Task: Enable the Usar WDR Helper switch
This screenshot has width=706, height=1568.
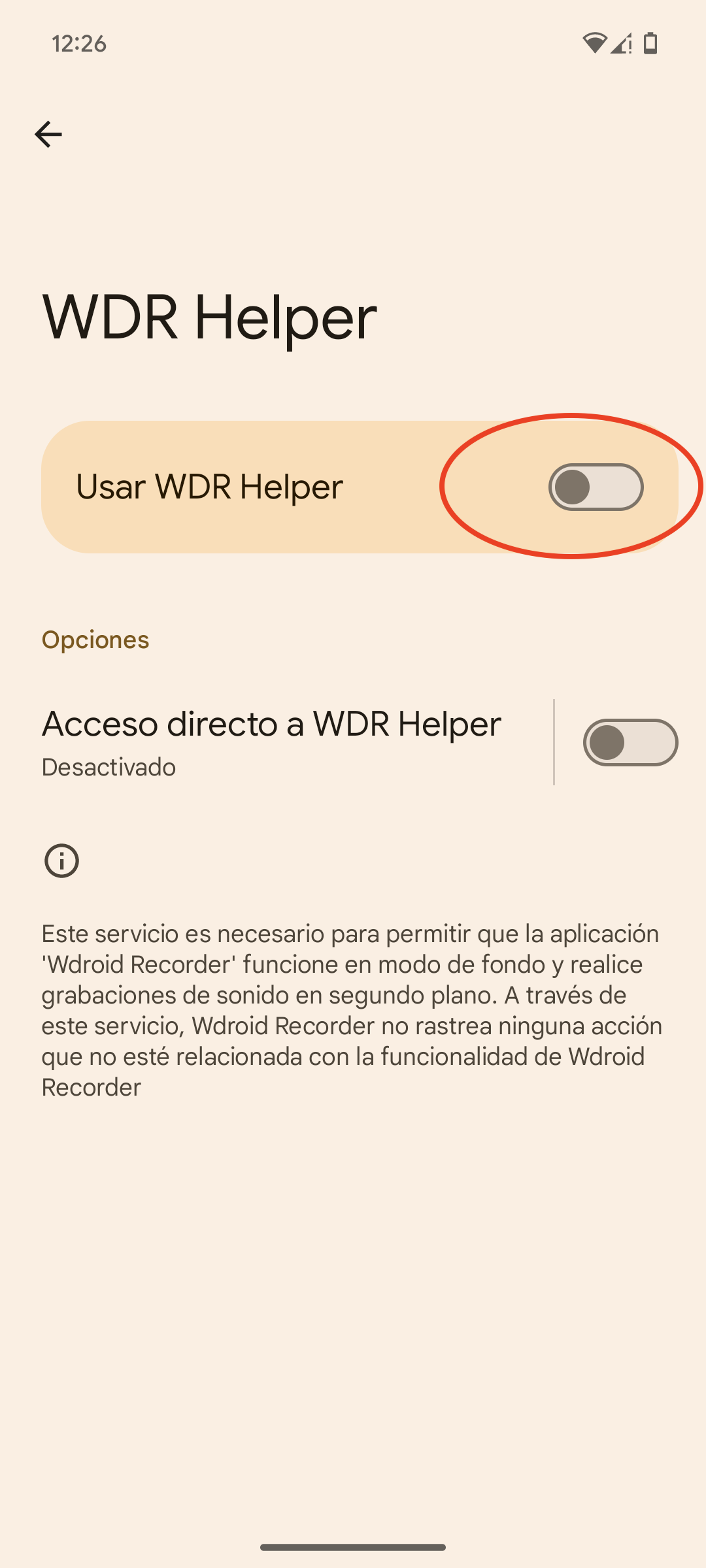Action: point(596,487)
